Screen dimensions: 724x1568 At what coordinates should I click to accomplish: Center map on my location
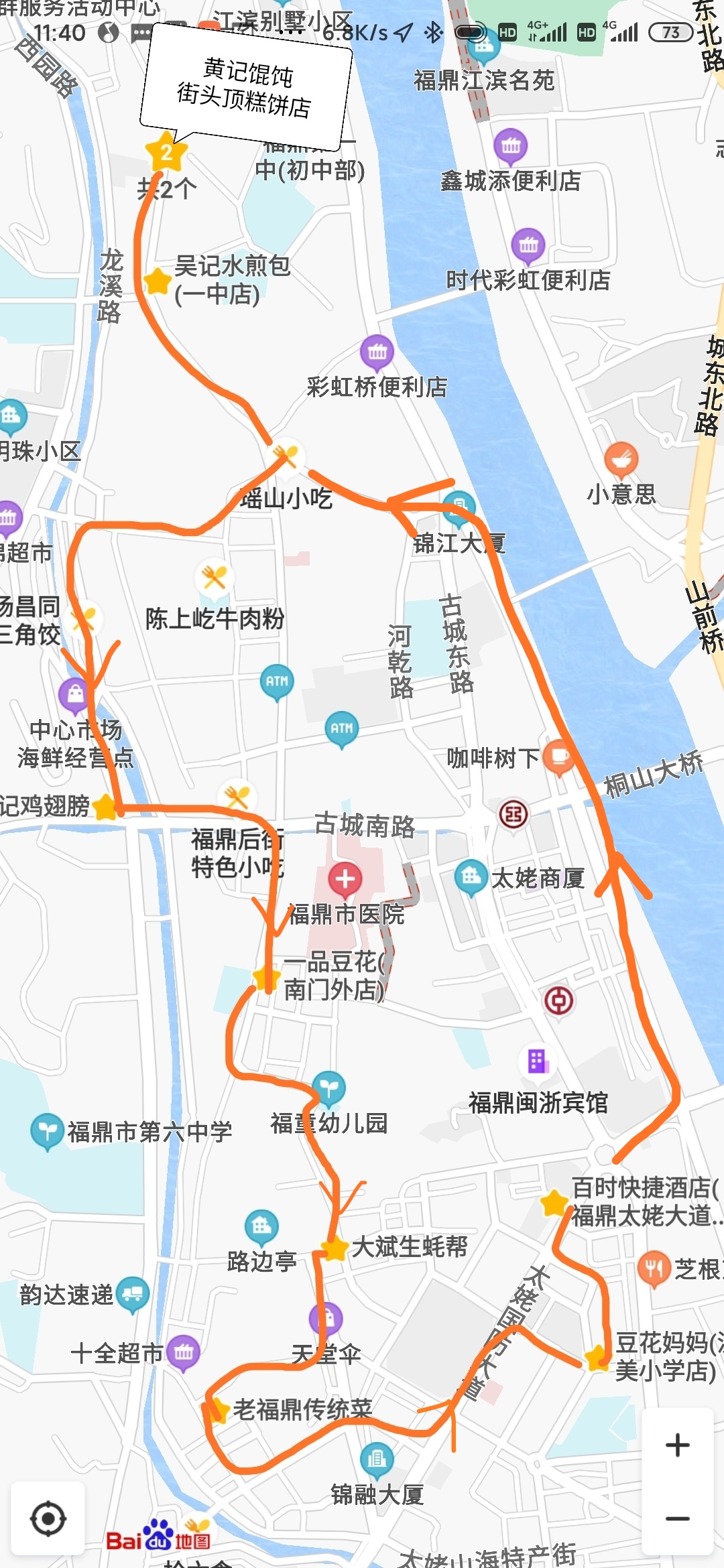tap(48, 1519)
